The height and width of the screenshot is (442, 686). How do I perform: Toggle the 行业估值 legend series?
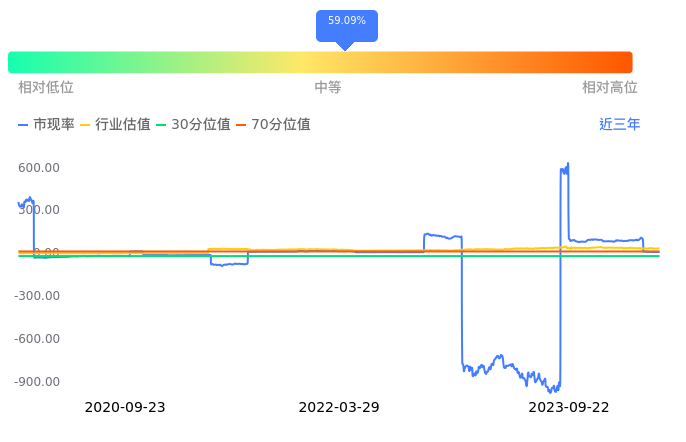[116, 125]
